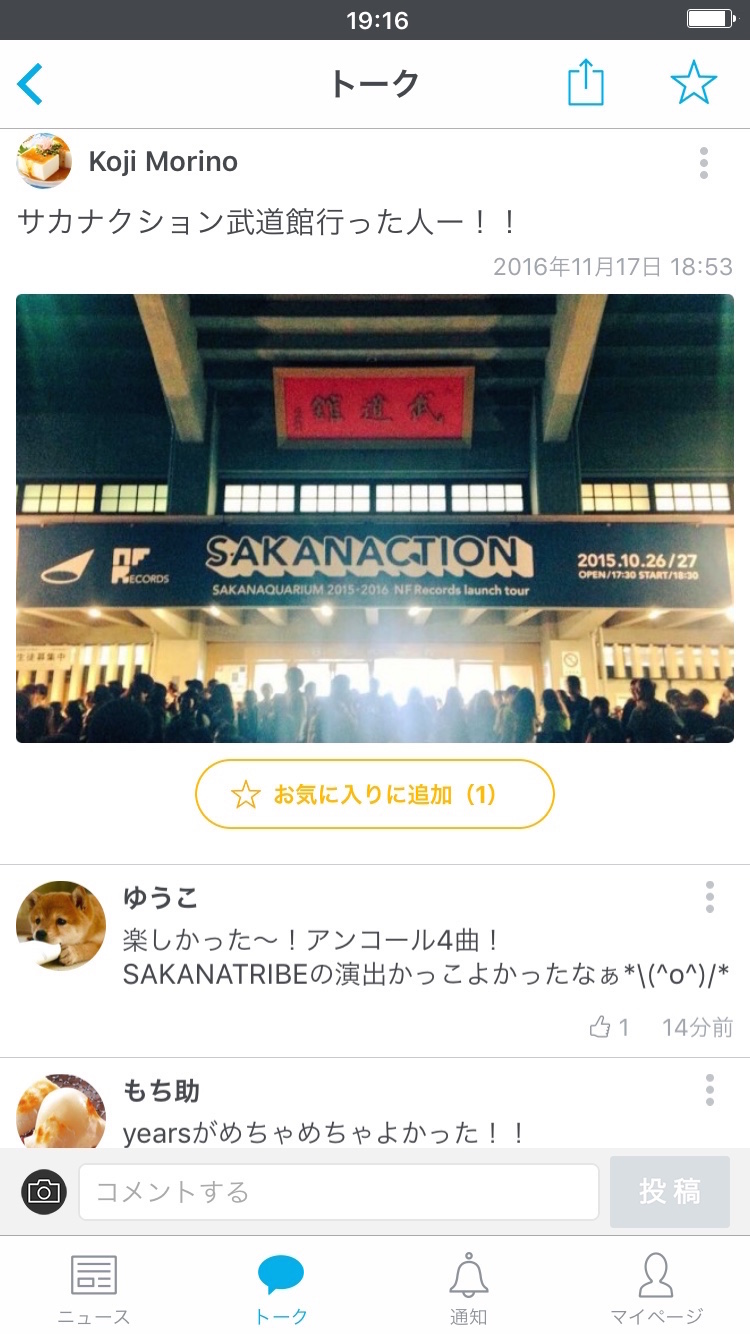Screen dimensions: 750x1334
Task: Open the SAKANACTION venue photo
Action: click(375, 516)
